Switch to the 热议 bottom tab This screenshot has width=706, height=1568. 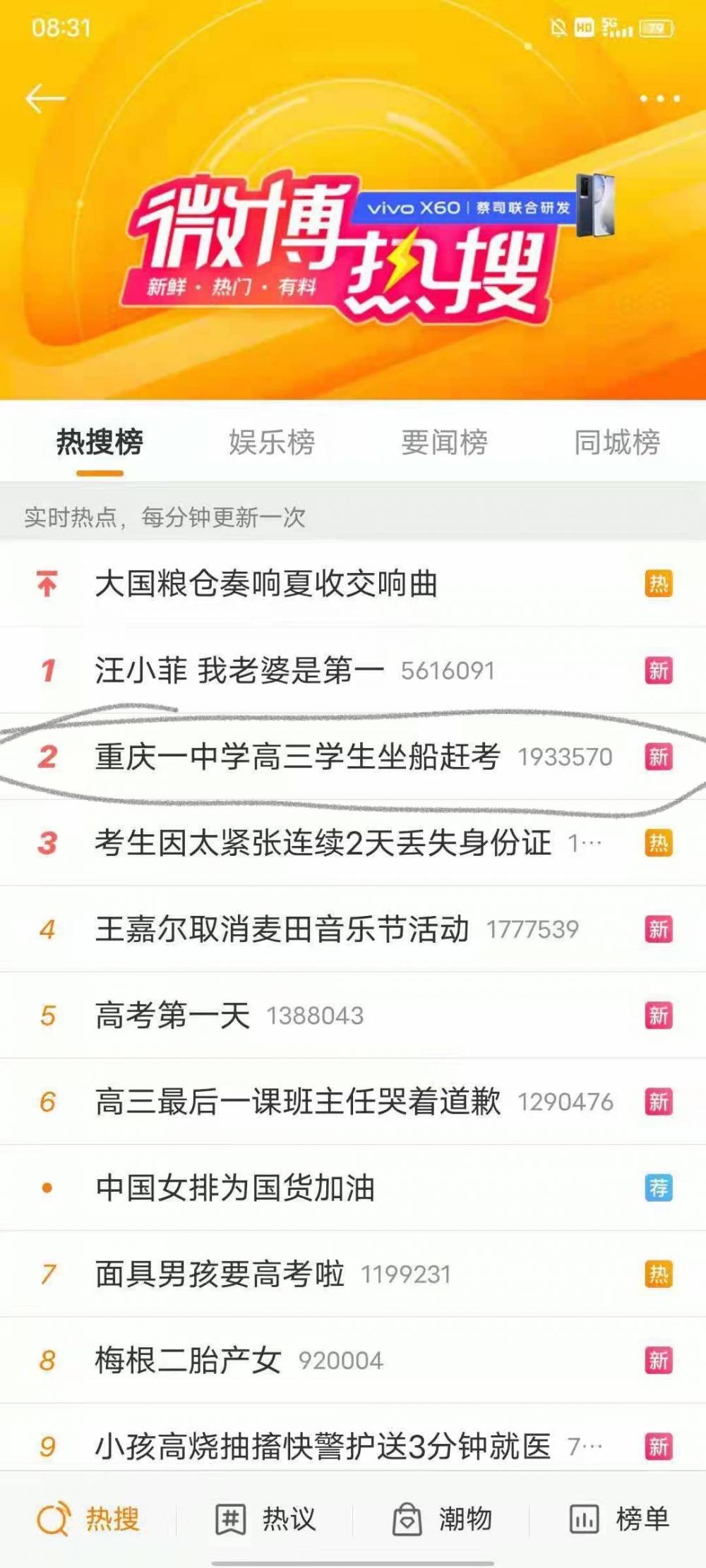pyautogui.click(x=265, y=1519)
